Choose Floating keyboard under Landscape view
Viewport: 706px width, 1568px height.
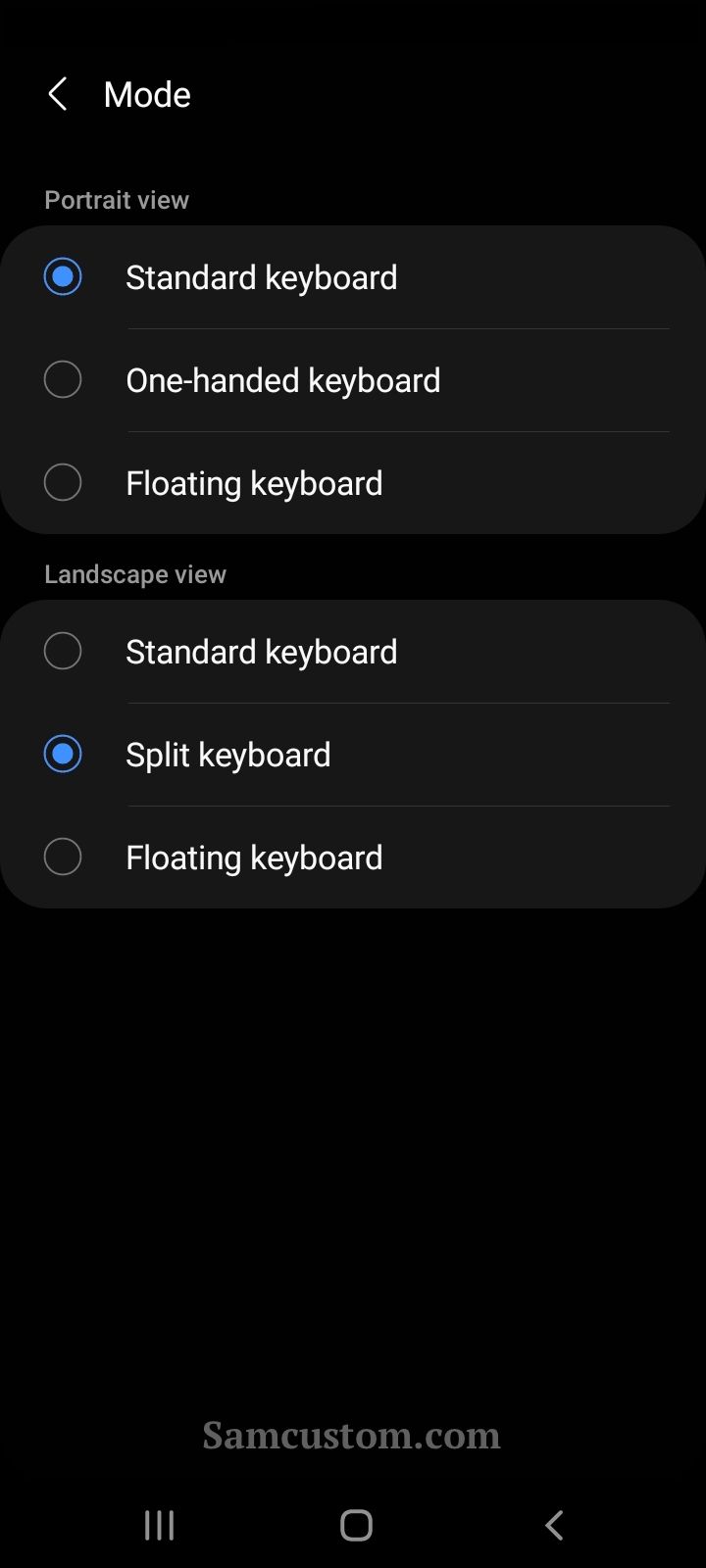pos(353,857)
